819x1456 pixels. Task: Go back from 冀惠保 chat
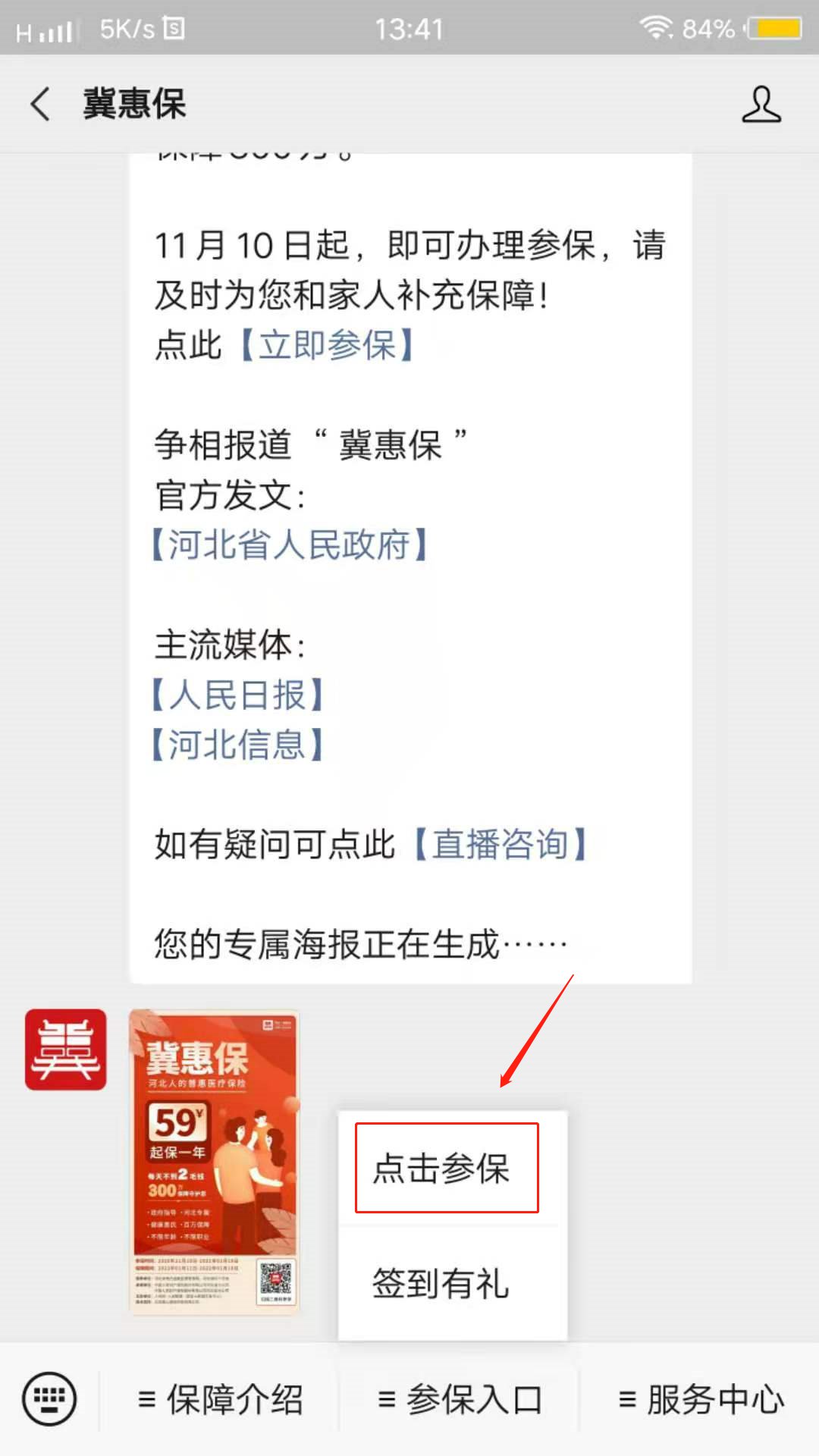point(41,104)
